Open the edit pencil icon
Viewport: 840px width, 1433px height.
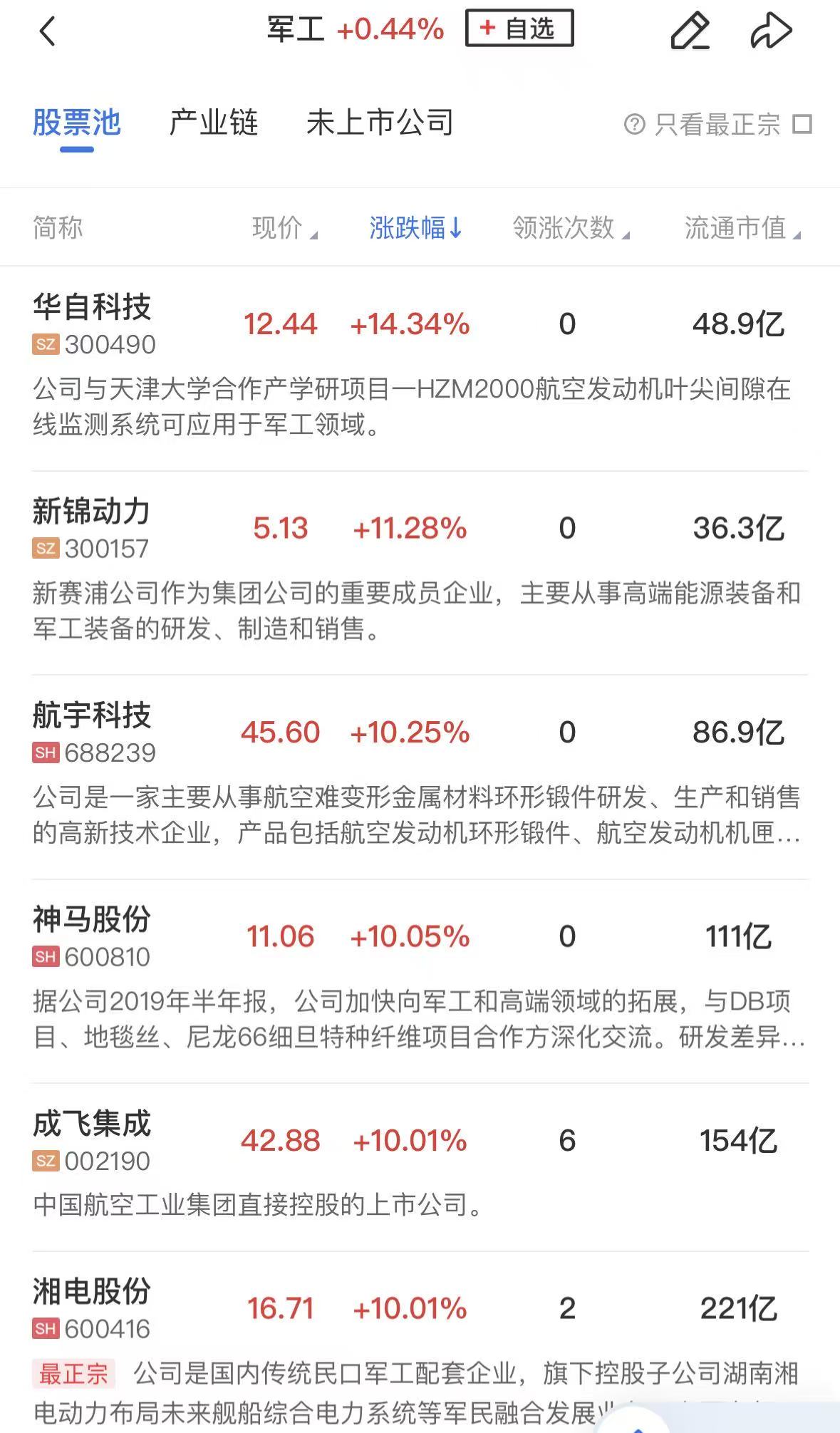click(x=690, y=31)
